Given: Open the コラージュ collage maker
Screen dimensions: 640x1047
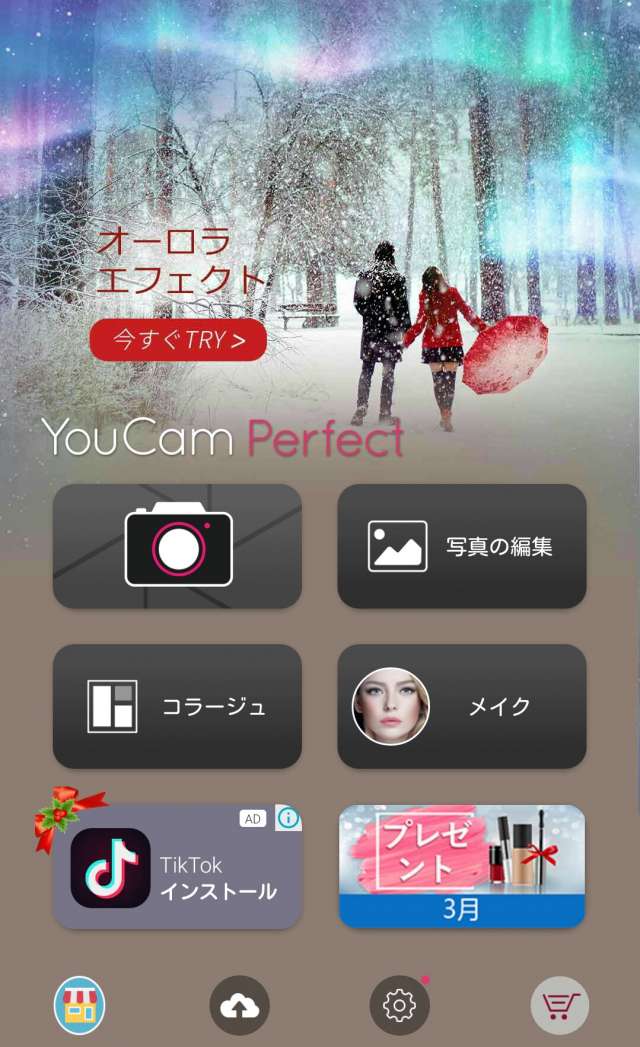Looking at the screenshot, I should pyautogui.click(x=177, y=706).
